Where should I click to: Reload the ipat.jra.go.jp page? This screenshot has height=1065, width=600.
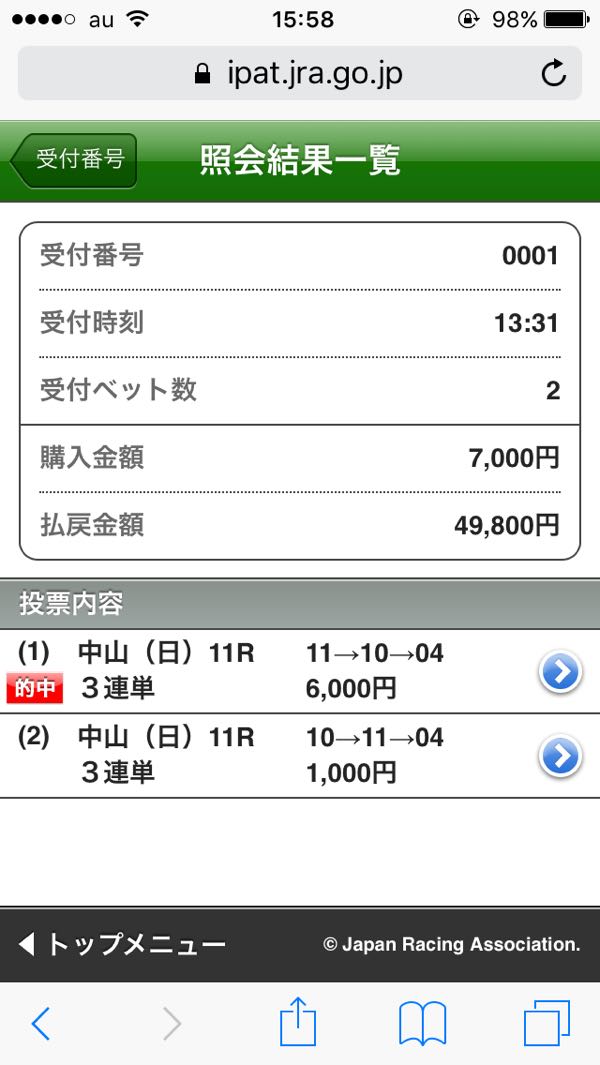552,73
